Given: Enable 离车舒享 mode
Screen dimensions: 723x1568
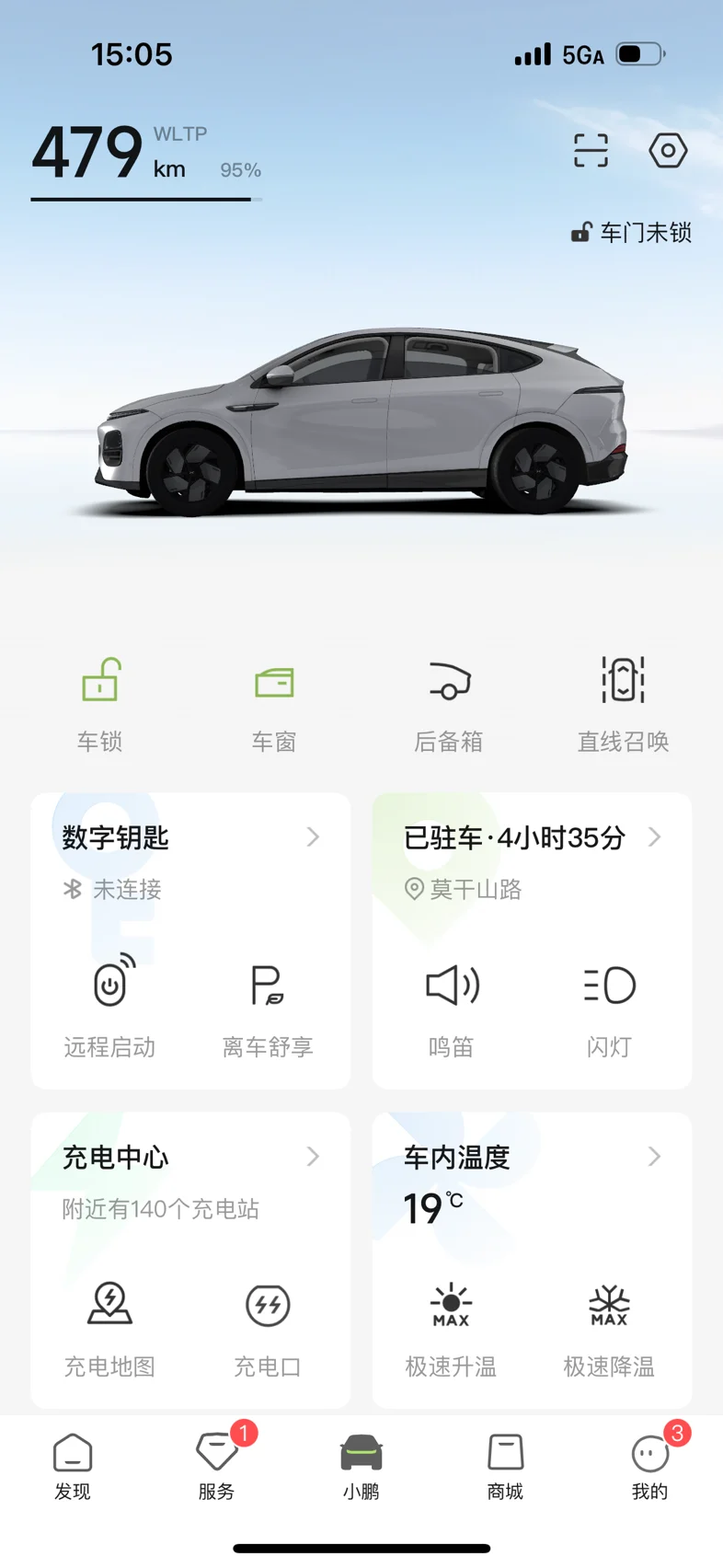Looking at the screenshot, I should pos(268,1006).
